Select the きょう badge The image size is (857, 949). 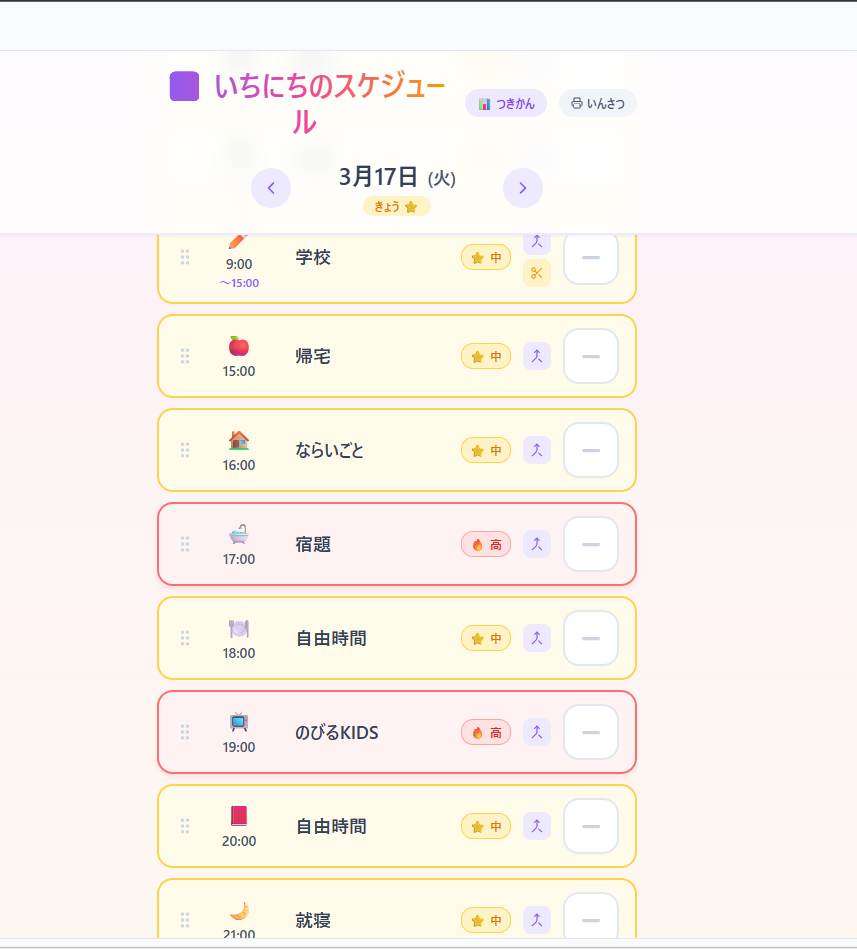(x=395, y=206)
